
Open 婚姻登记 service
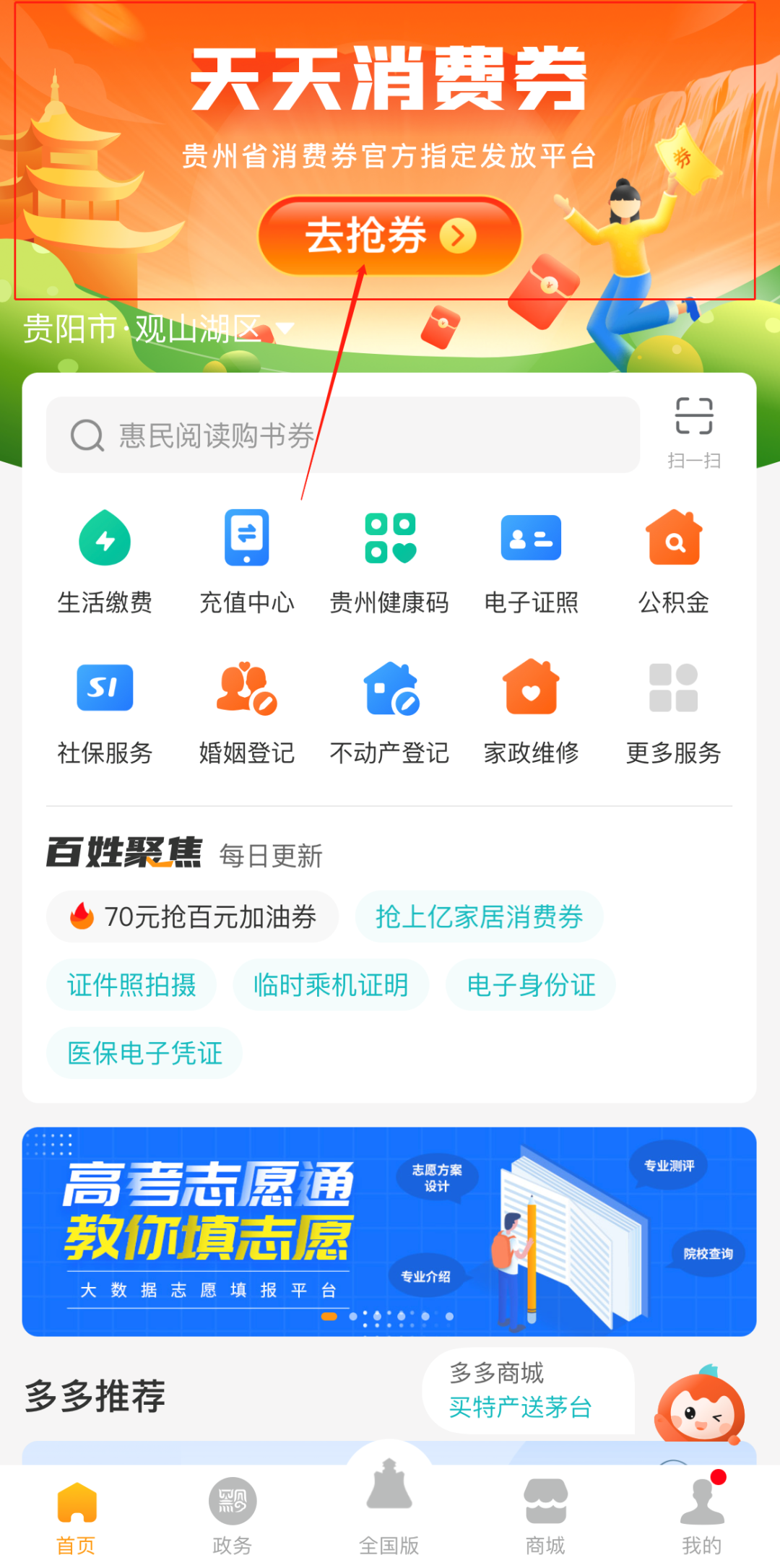[x=246, y=712]
